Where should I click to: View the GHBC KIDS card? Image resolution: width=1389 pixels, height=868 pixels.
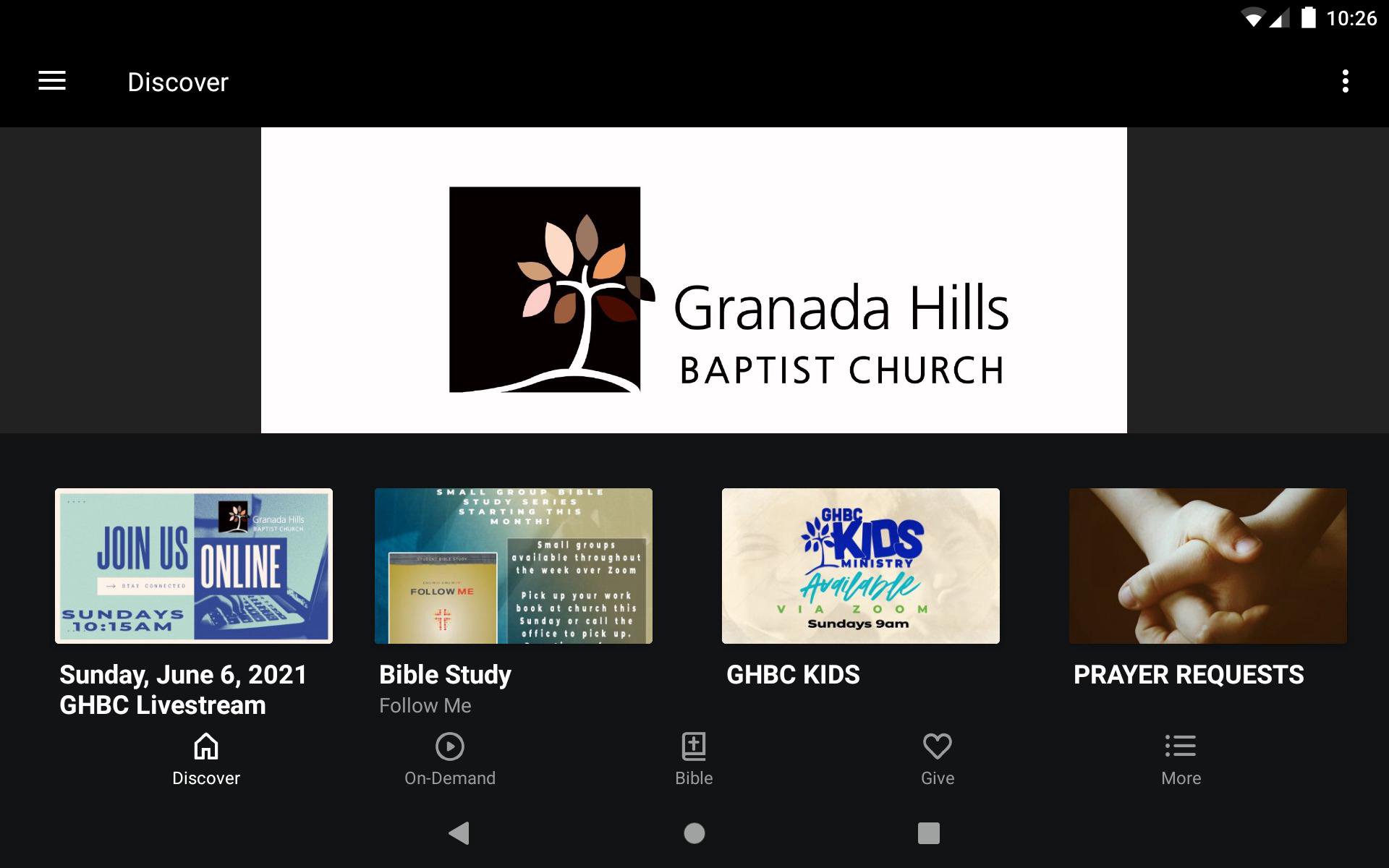pos(860,566)
